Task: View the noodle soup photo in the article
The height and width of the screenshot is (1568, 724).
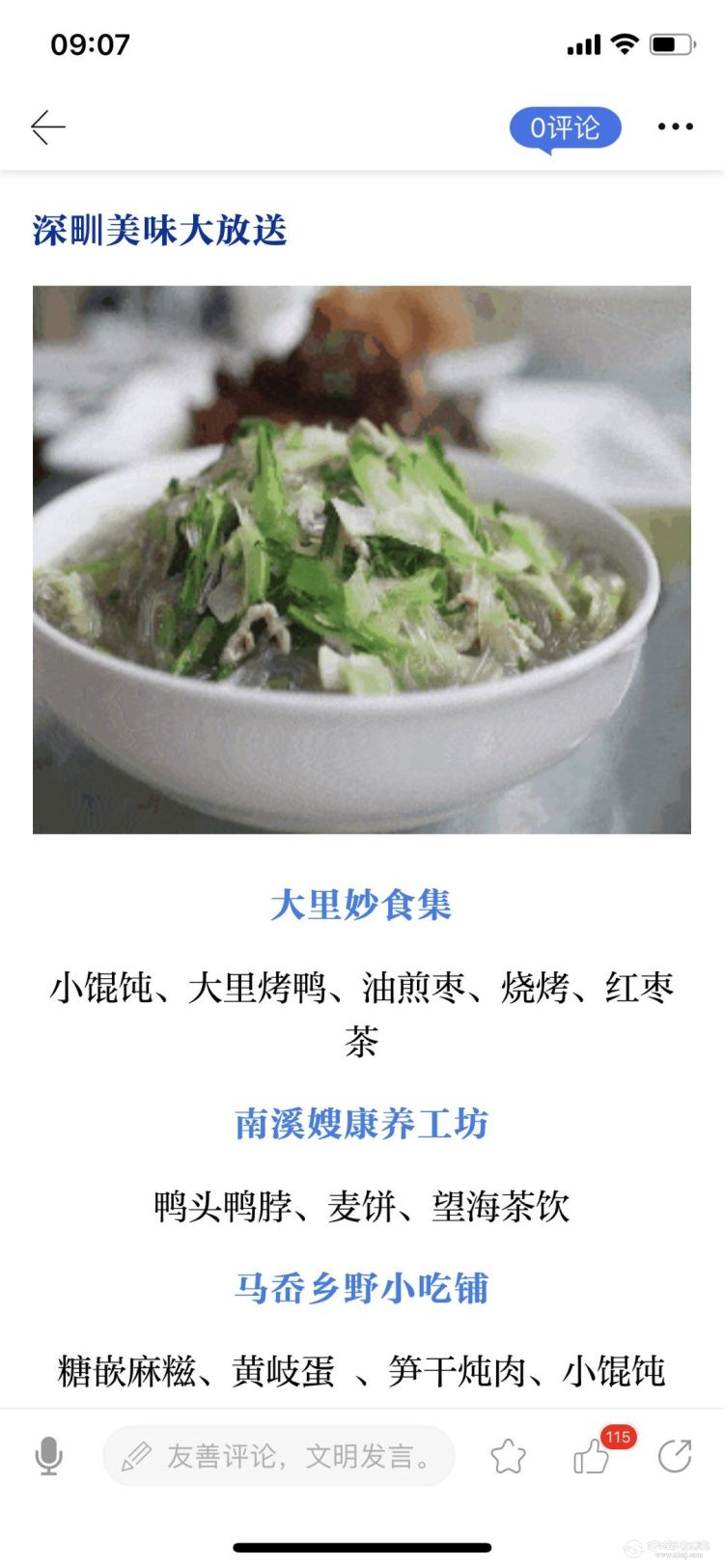Action: point(362,559)
